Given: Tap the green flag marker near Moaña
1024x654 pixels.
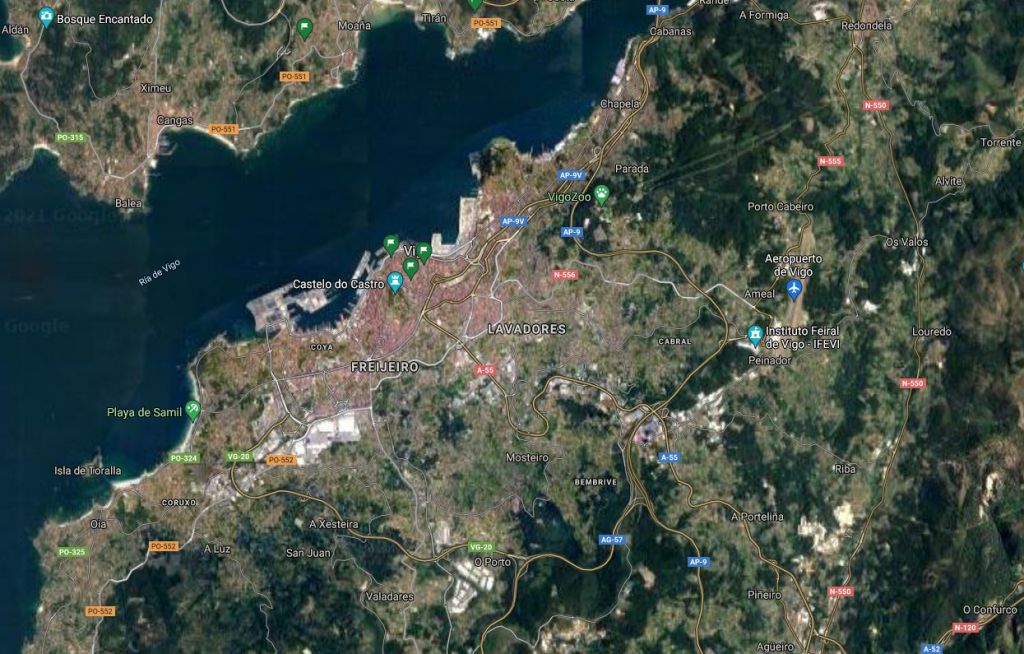Looking at the screenshot, I should pyautogui.click(x=305, y=27).
